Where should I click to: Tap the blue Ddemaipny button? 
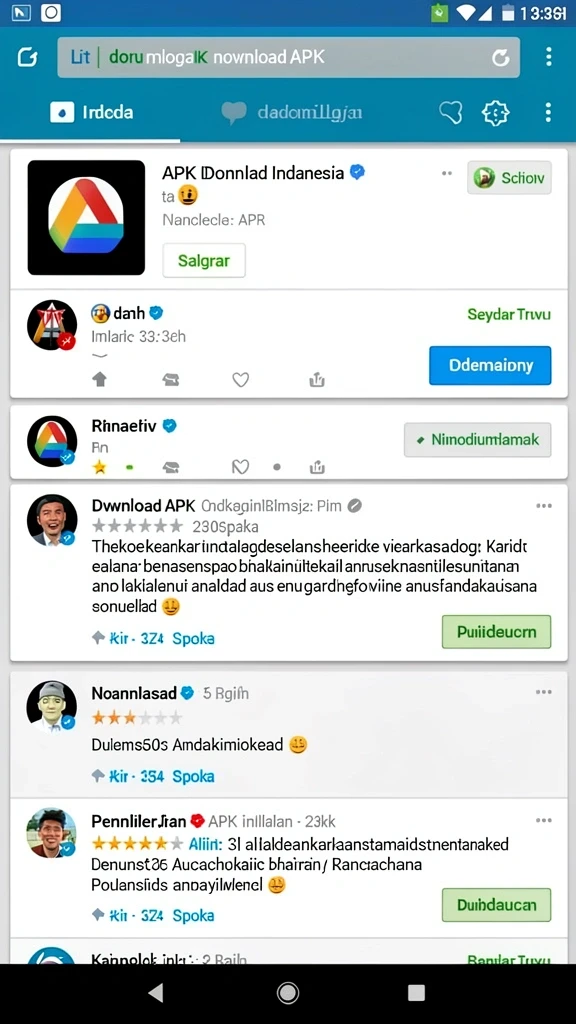pyautogui.click(x=490, y=365)
